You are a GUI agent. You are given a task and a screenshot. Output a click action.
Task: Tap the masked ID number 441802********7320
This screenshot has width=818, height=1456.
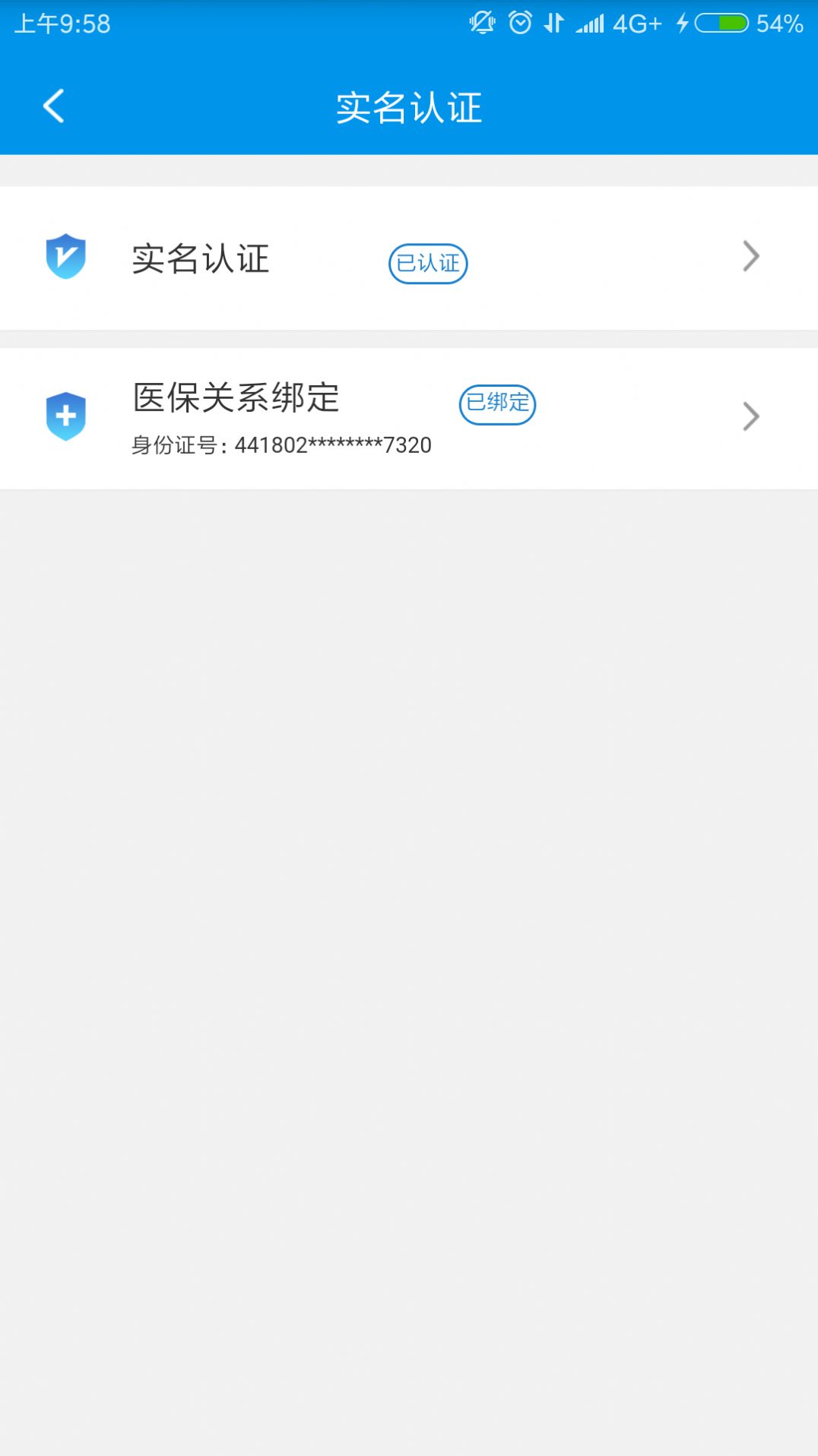[x=281, y=445]
